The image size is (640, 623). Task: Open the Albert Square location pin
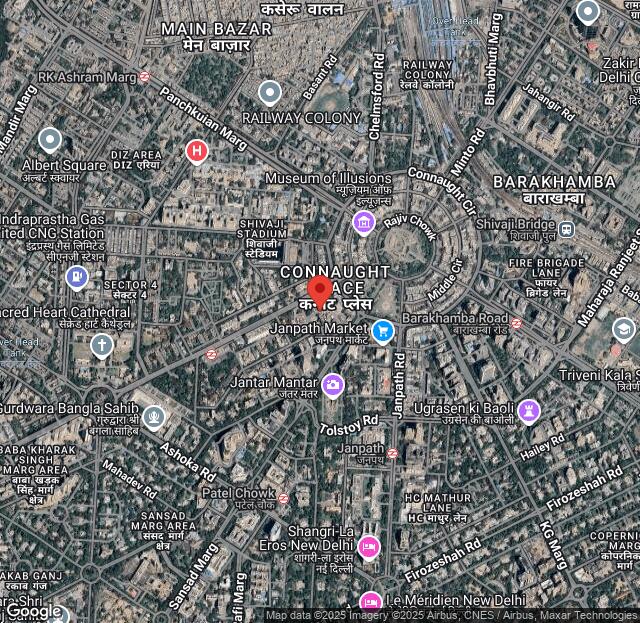coord(50,141)
